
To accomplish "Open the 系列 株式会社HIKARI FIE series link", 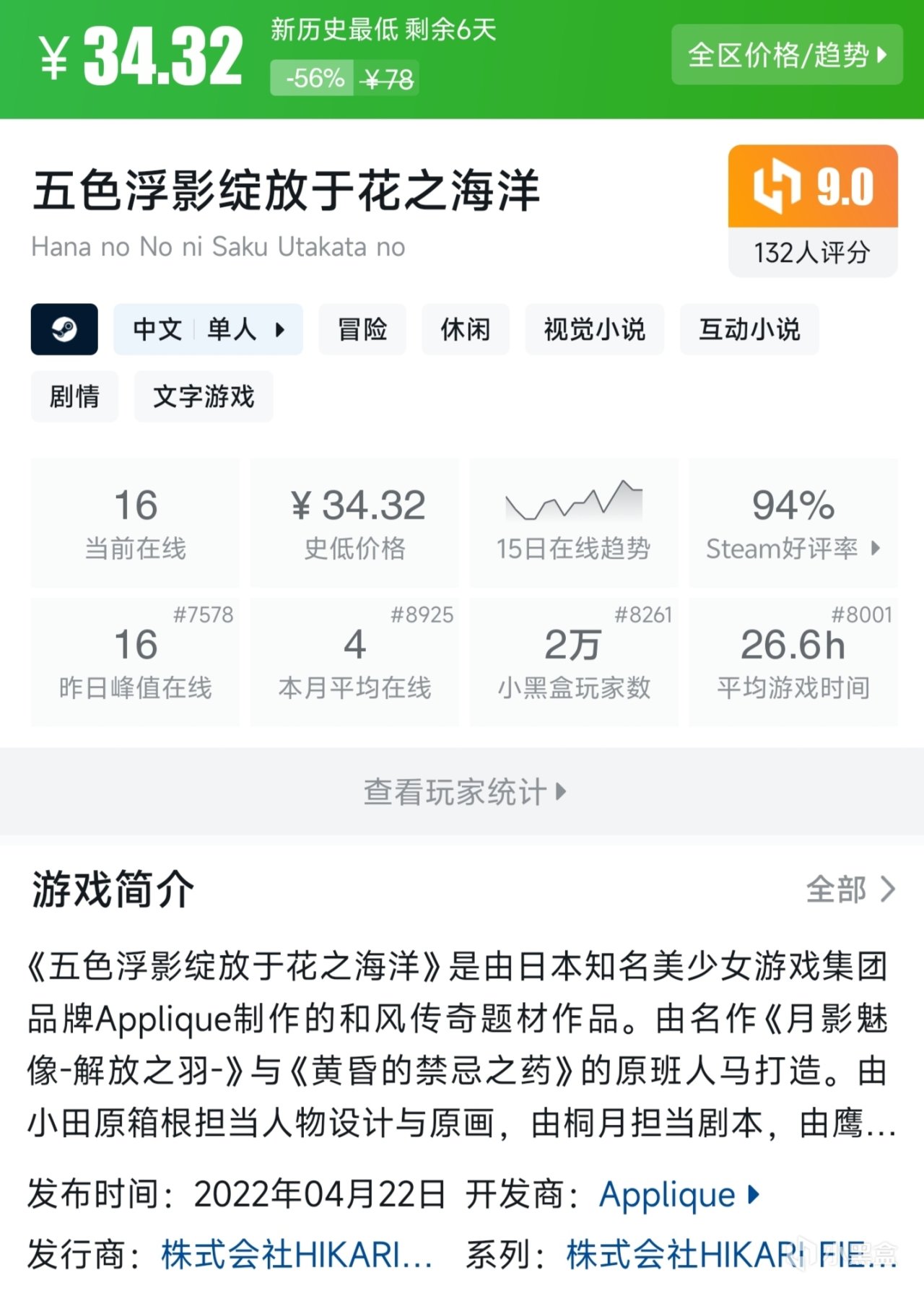I will pos(731,1255).
